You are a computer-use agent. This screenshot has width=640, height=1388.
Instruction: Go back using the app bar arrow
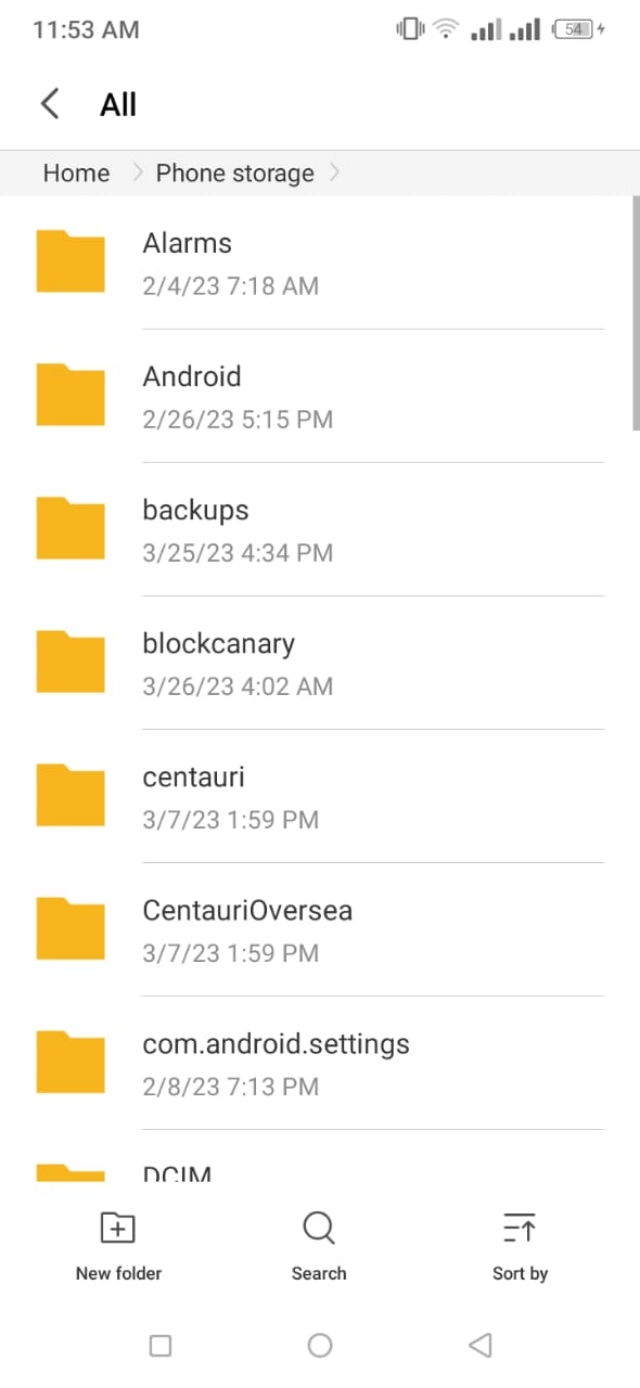(50, 104)
